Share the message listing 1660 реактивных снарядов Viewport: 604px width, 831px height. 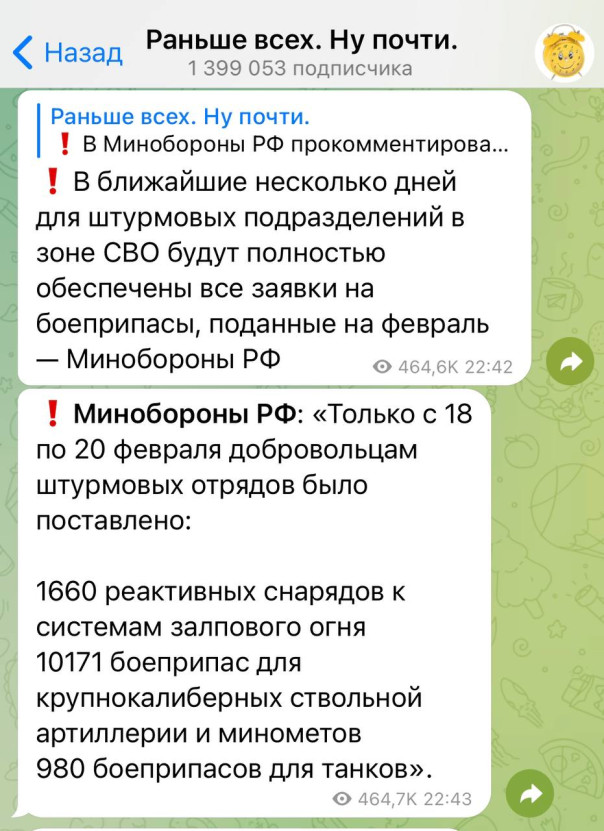530,794
